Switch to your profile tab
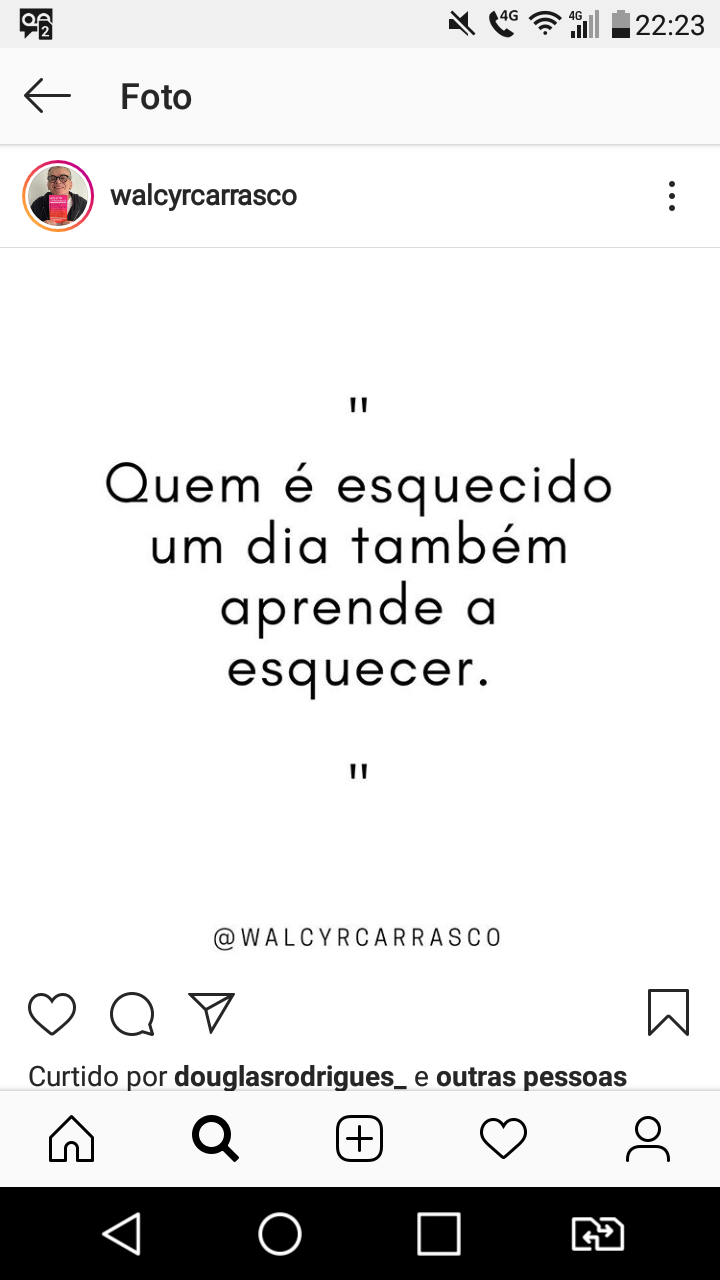 coord(647,1139)
